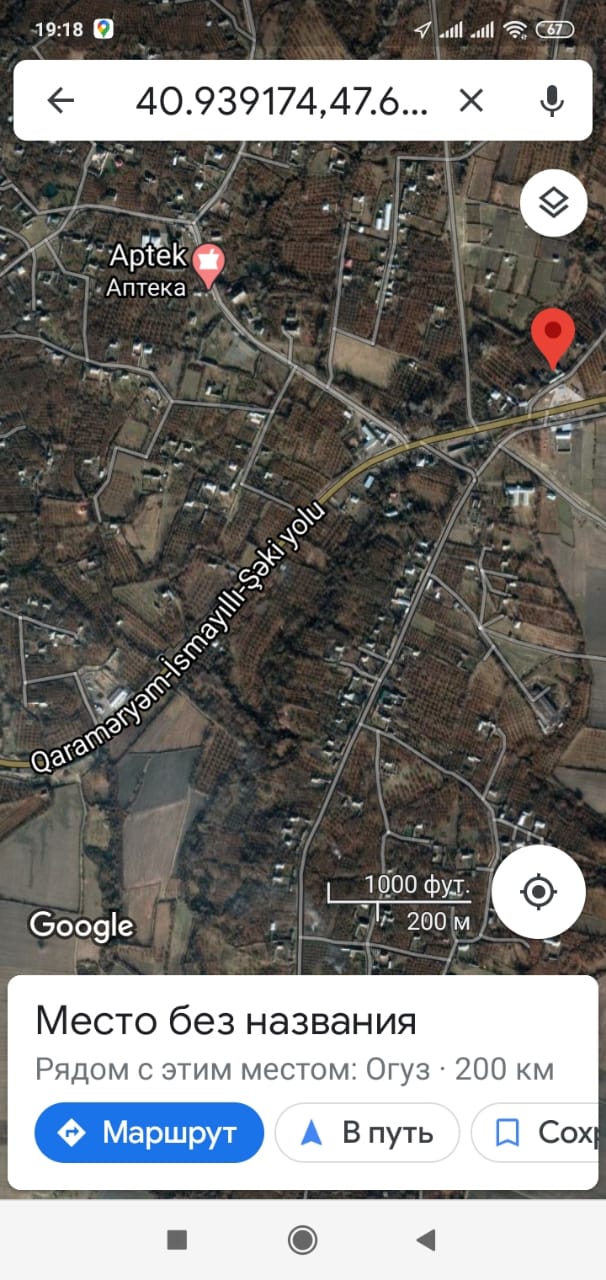The height and width of the screenshot is (1280, 606).
Task: Tap the system back triangle
Action: pyautogui.click(x=426, y=1240)
